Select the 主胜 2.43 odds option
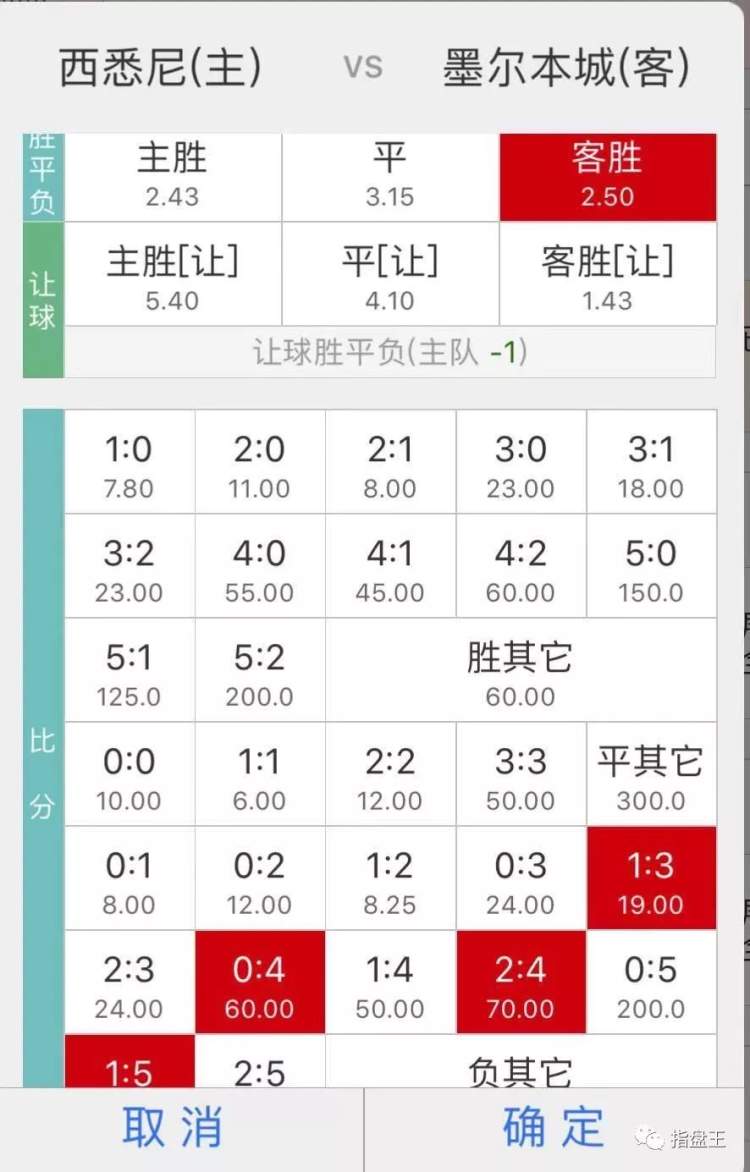The width and height of the screenshot is (750, 1172). [x=172, y=175]
